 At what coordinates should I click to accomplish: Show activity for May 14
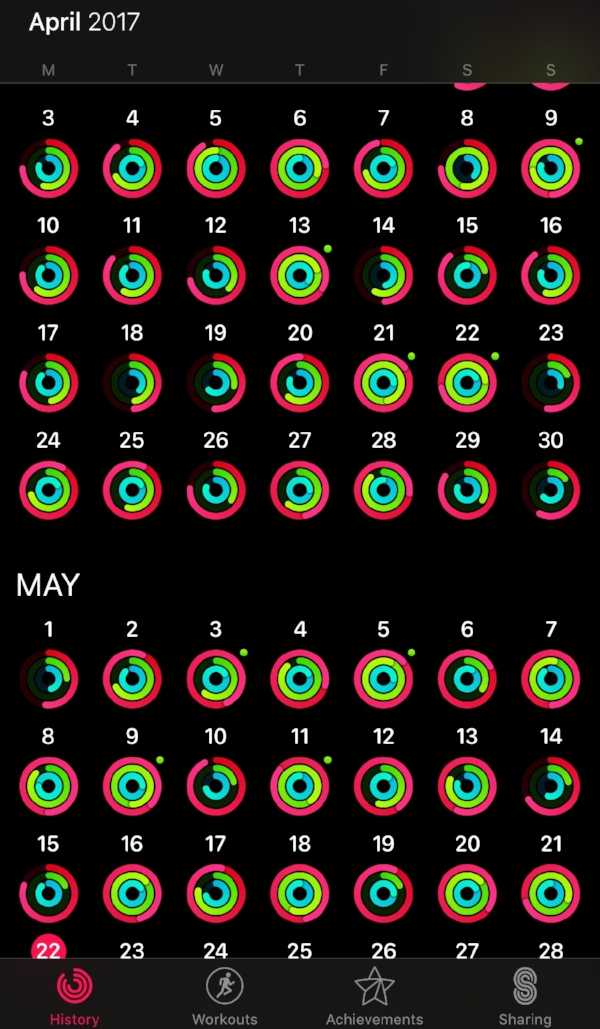551,786
